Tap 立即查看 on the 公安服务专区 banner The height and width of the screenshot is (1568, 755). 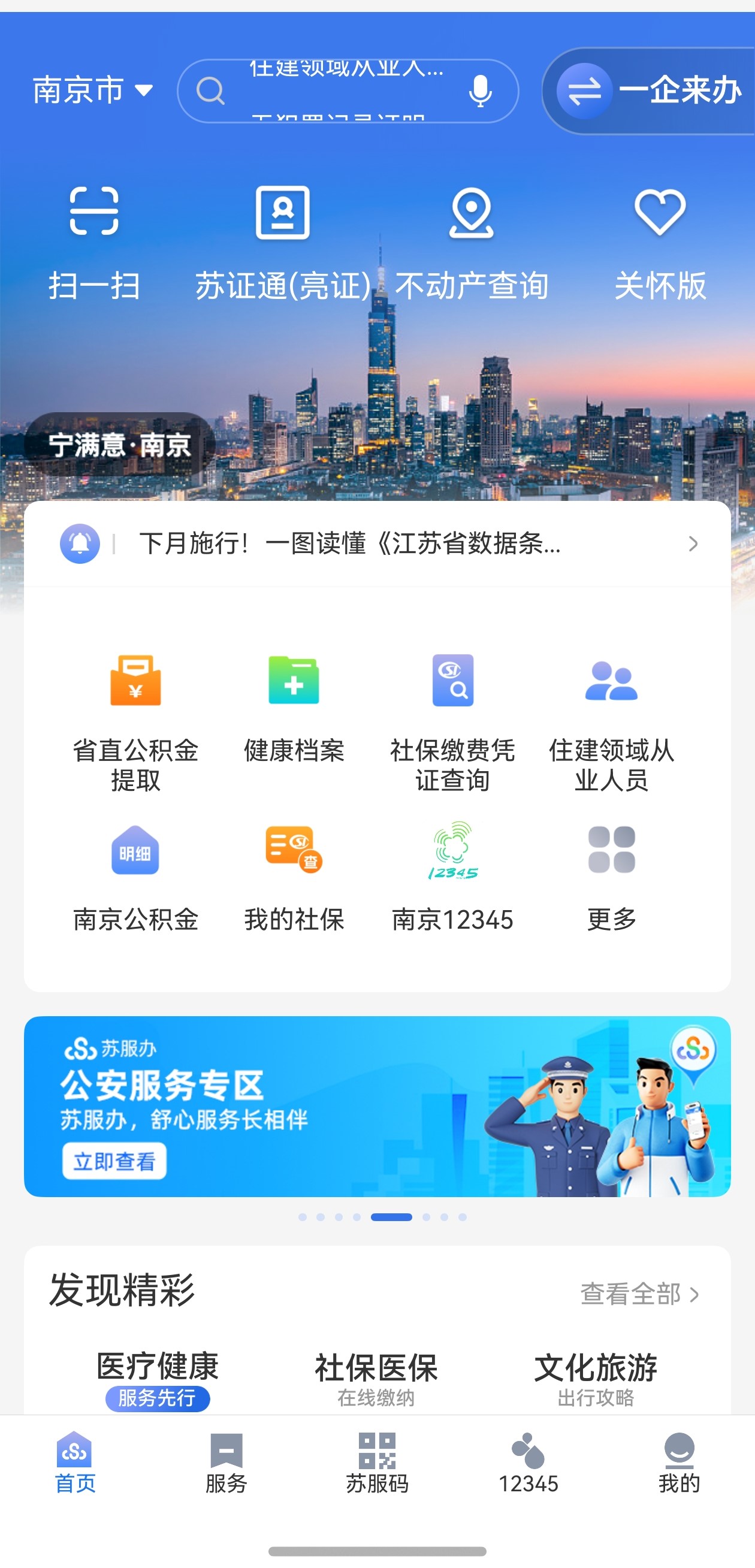pos(114,1161)
